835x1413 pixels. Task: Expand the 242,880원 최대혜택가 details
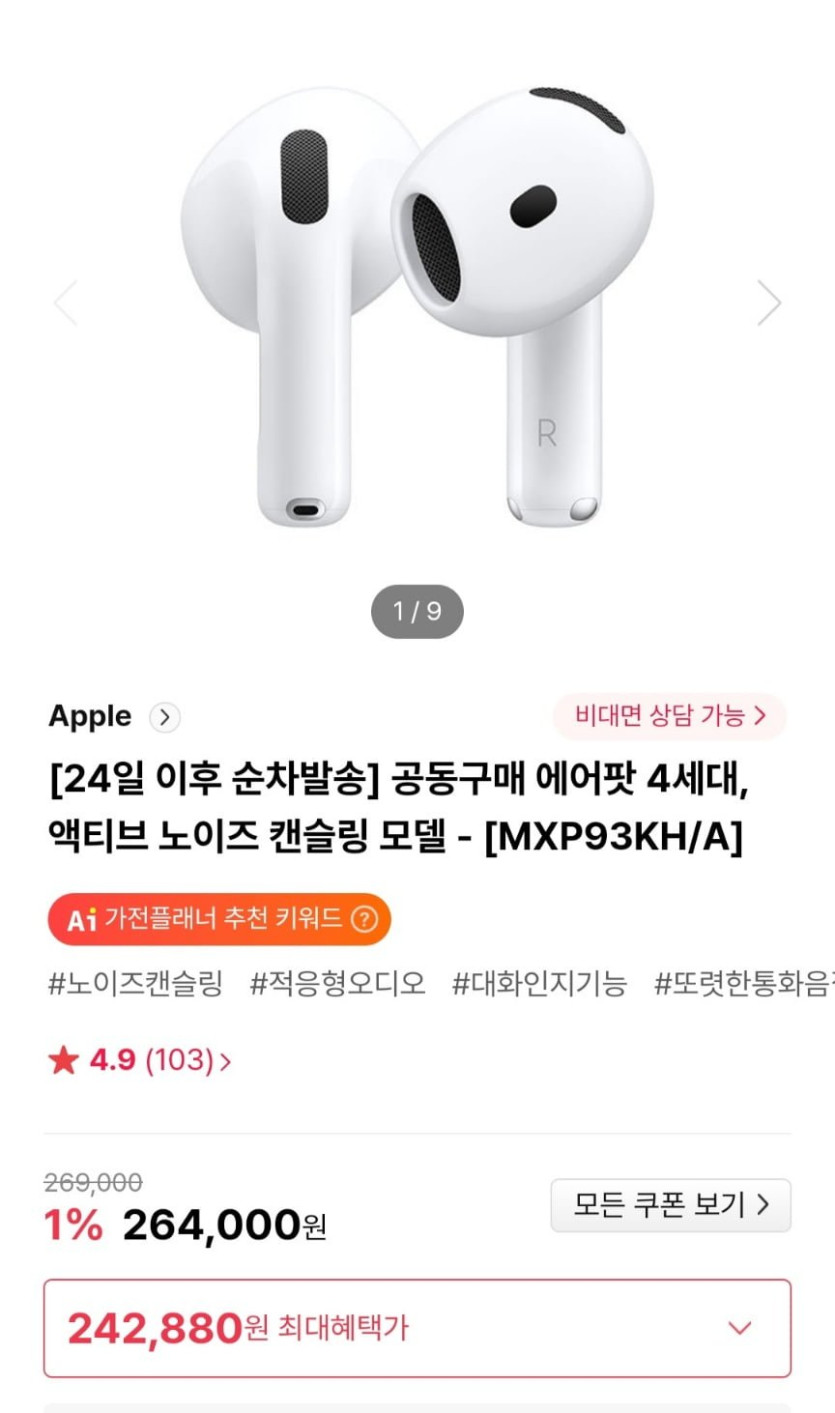coord(739,1328)
